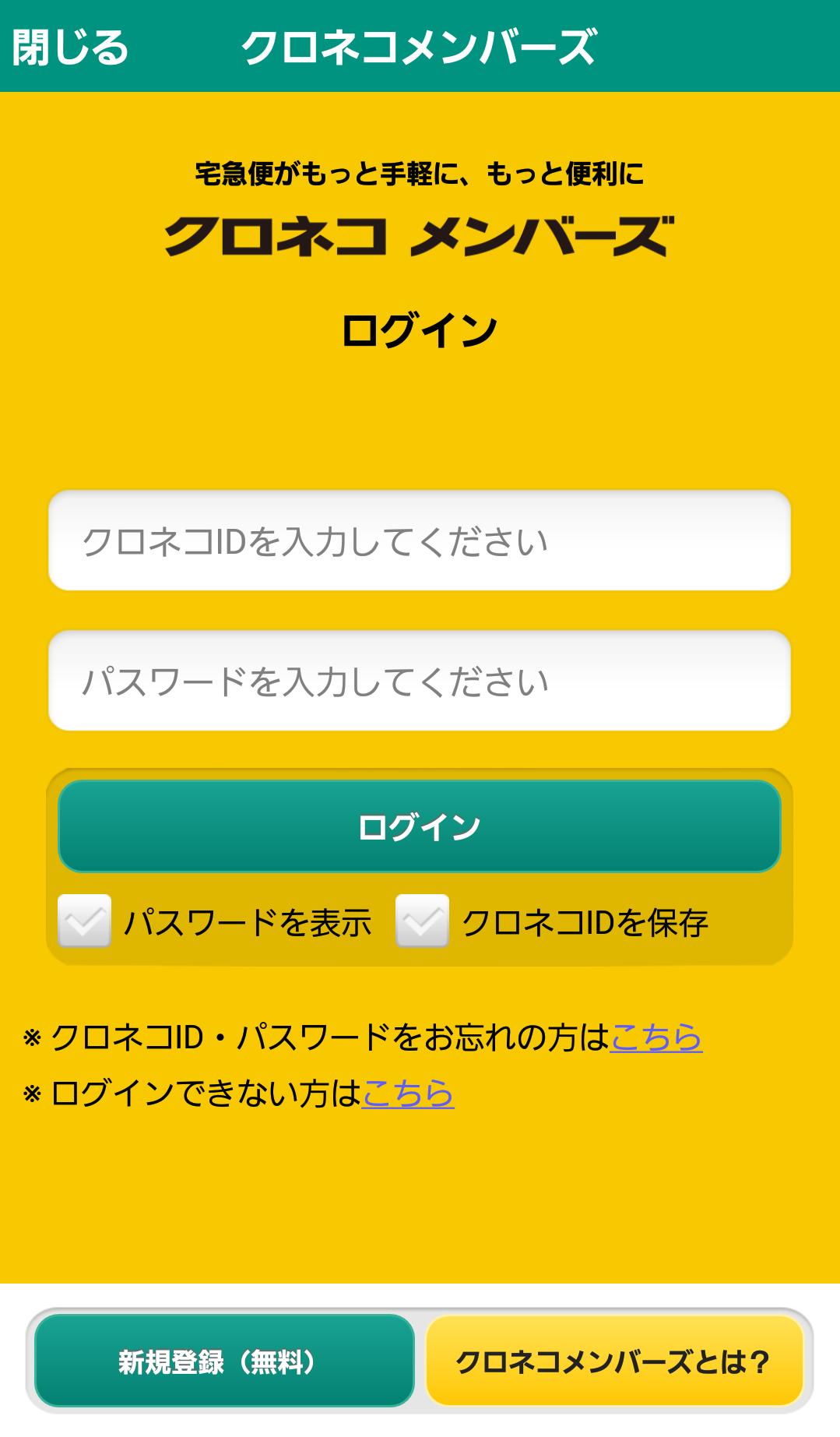Open こちら link for ログインできない方
Image resolution: width=840 pixels, height=1437 pixels.
coord(407,1094)
